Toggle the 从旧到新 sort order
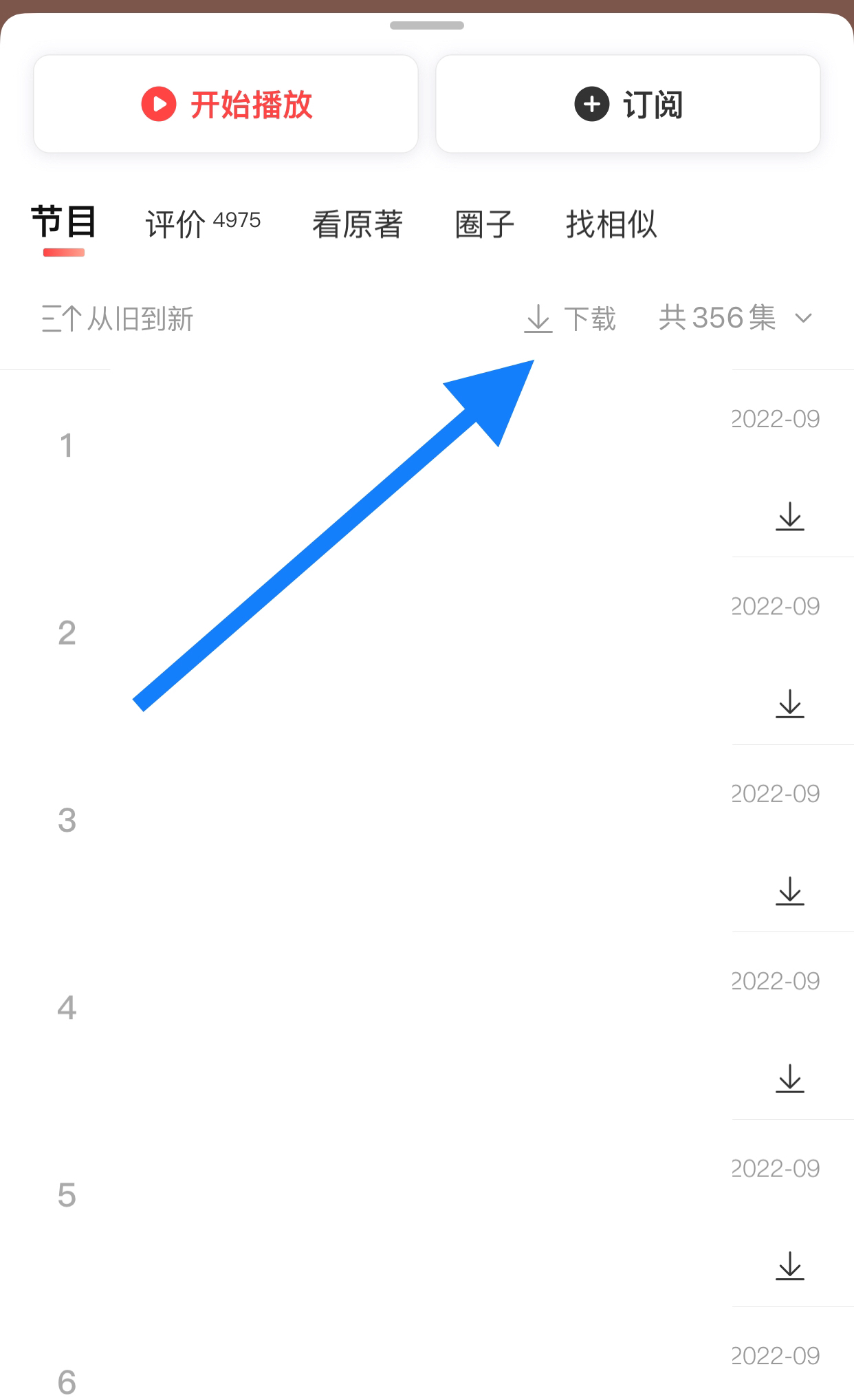This screenshot has width=854, height=1400. tap(118, 319)
